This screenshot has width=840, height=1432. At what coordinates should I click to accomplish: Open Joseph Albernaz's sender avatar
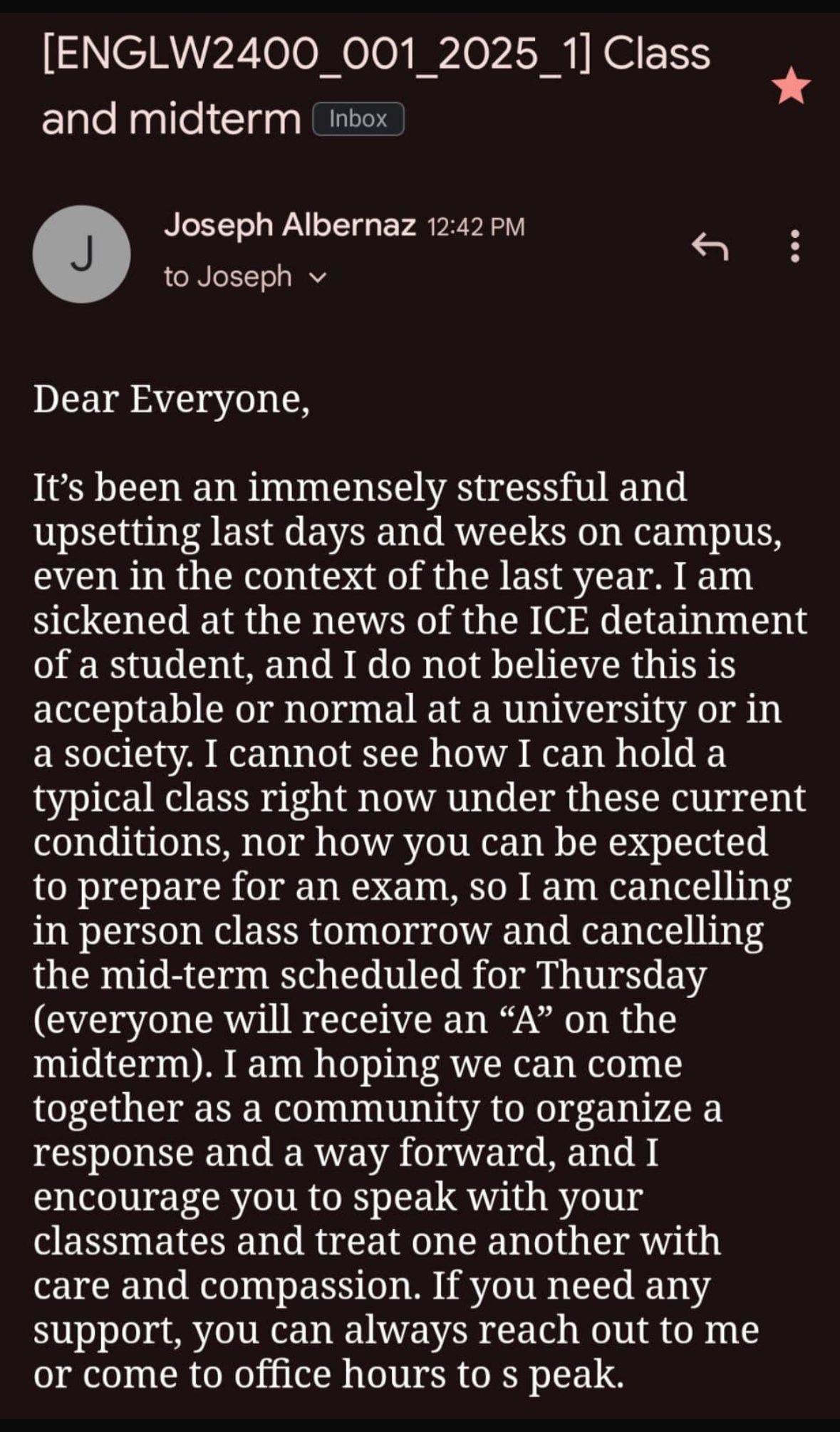(82, 254)
